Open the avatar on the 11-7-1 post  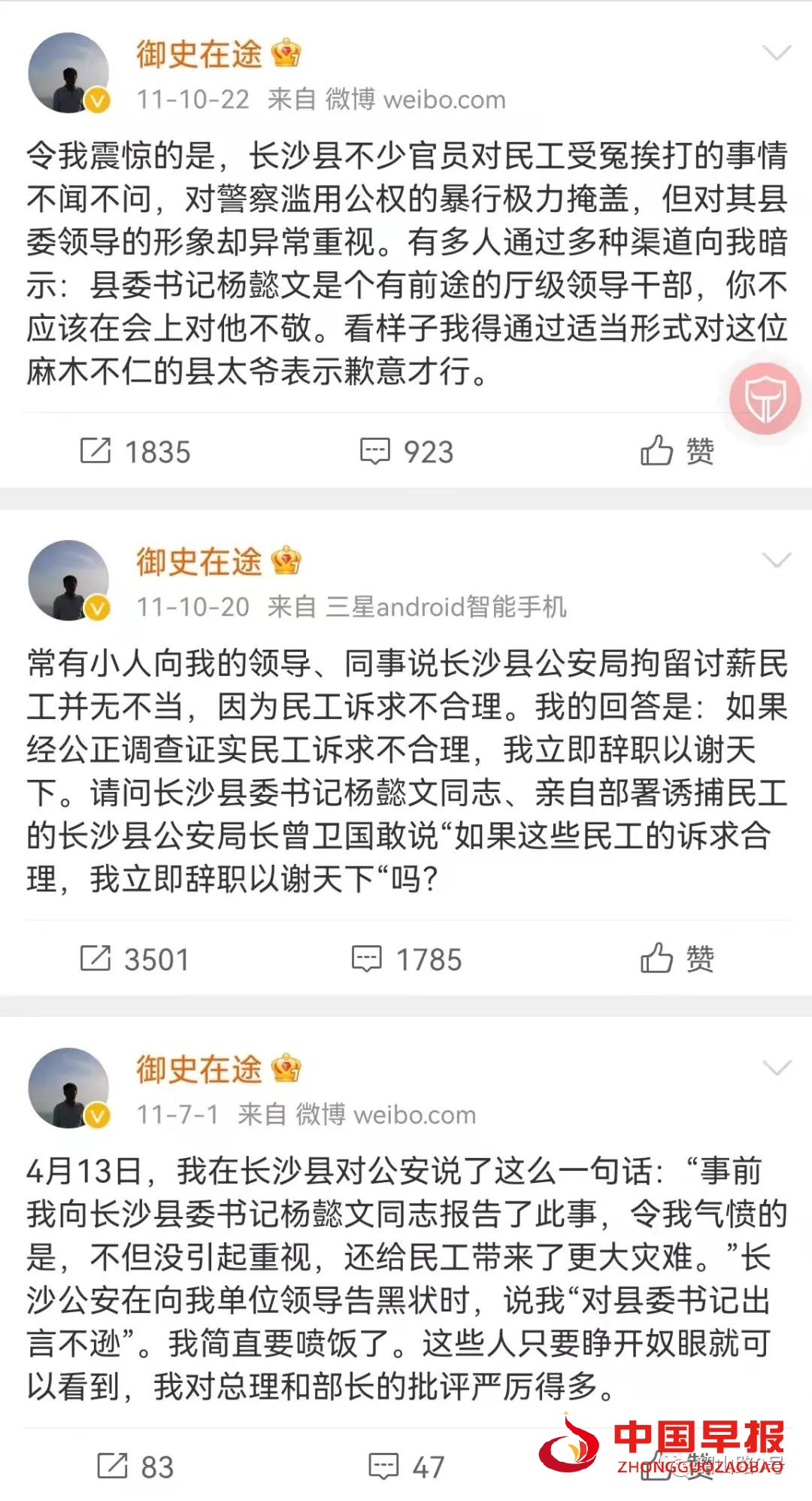[69, 1088]
